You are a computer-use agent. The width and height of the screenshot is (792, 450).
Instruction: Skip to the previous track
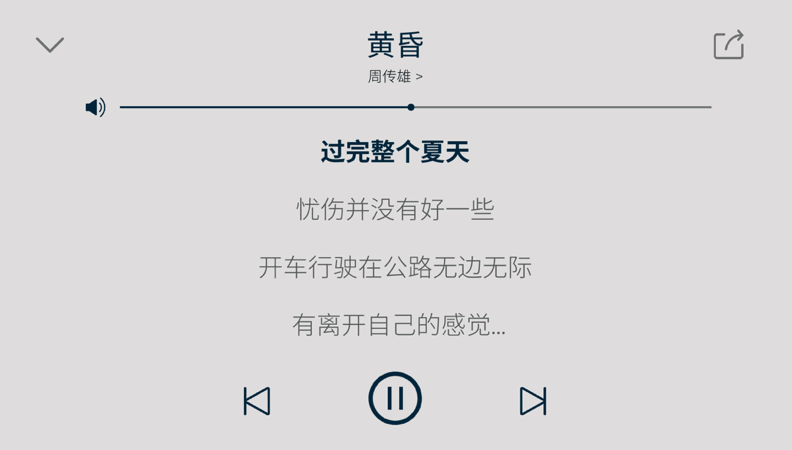point(257,401)
